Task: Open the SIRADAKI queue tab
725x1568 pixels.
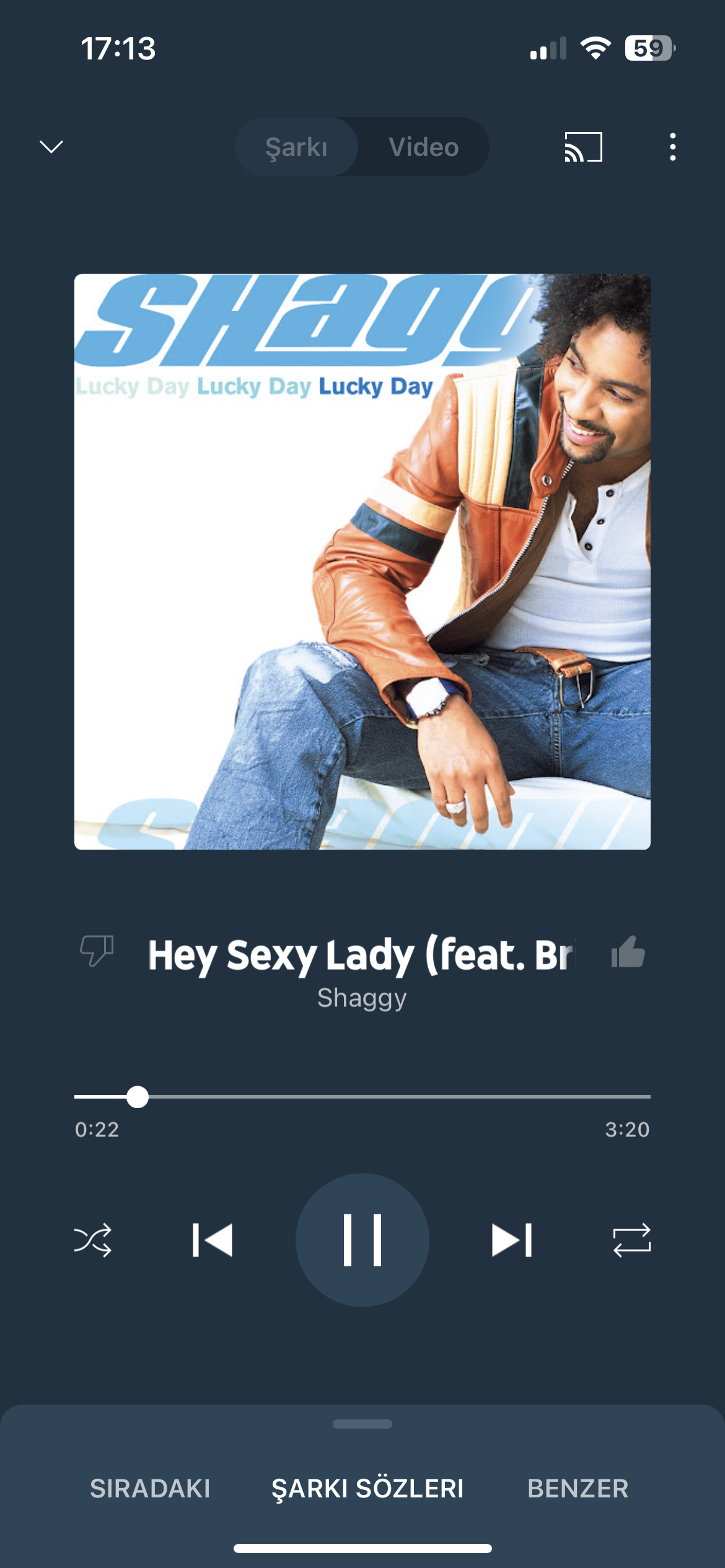Action: point(150,1489)
